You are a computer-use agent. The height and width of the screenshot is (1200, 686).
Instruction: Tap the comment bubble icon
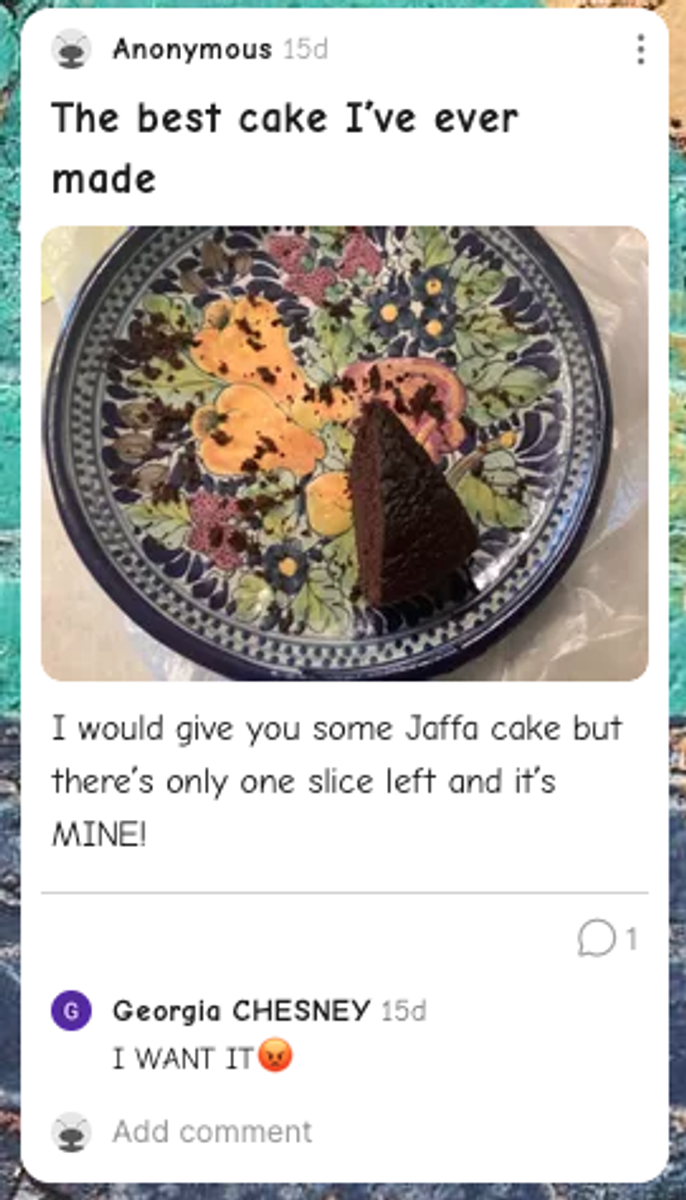(596, 938)
